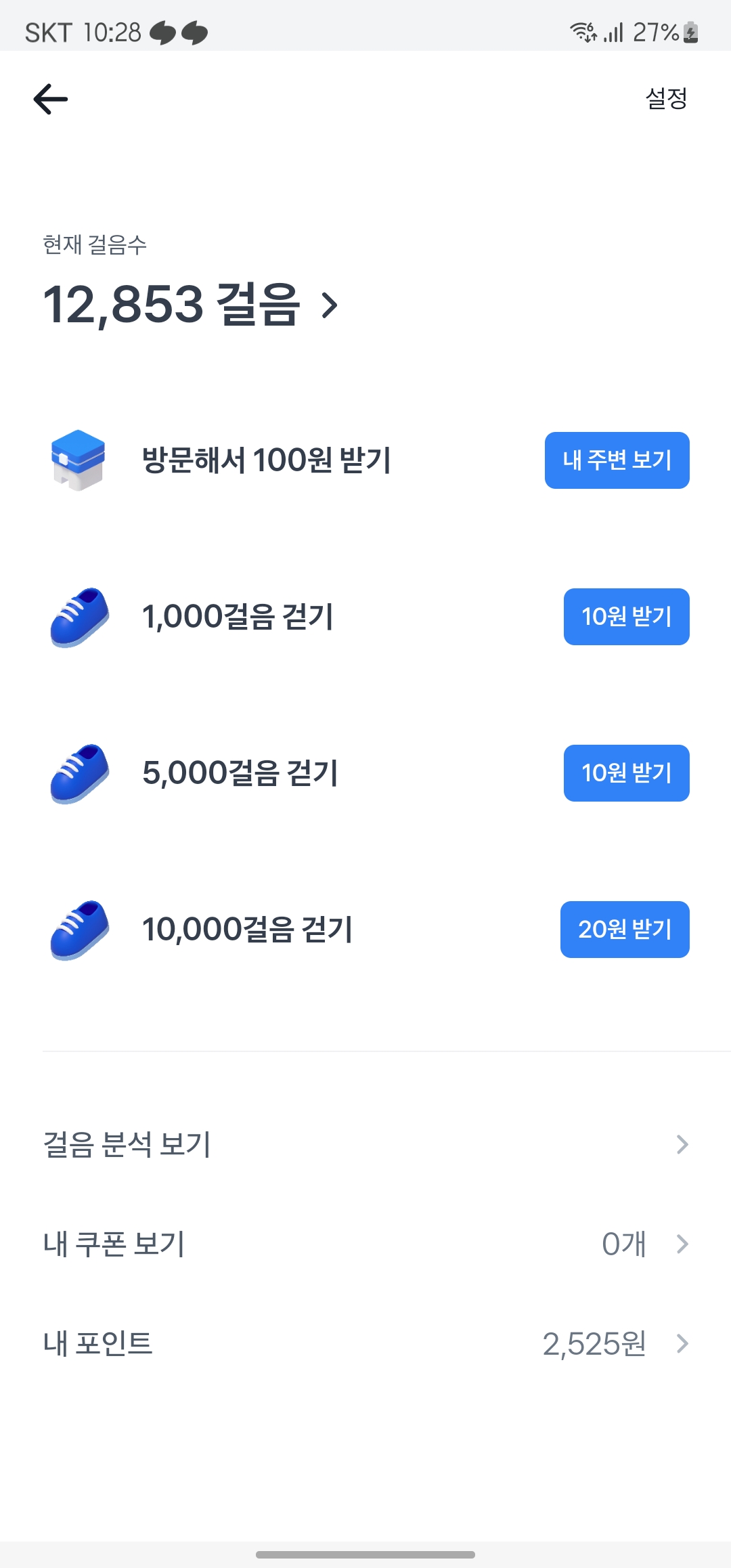Open the 12,853 걸음 step count details
The width and height of the screenshot is (731, 1568).
pos(191,305)
